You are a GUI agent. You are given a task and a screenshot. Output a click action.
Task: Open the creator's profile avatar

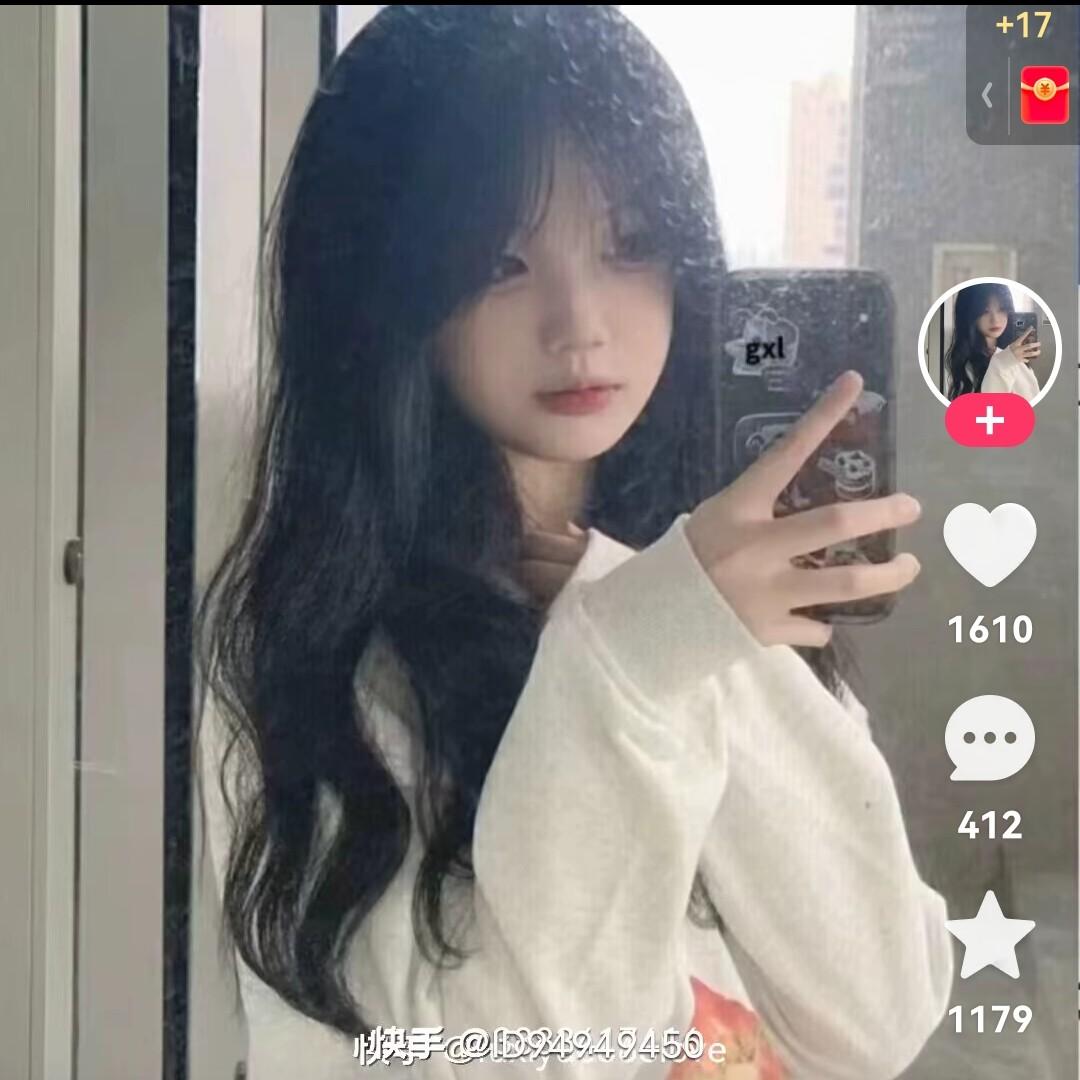tap(989, 345)
